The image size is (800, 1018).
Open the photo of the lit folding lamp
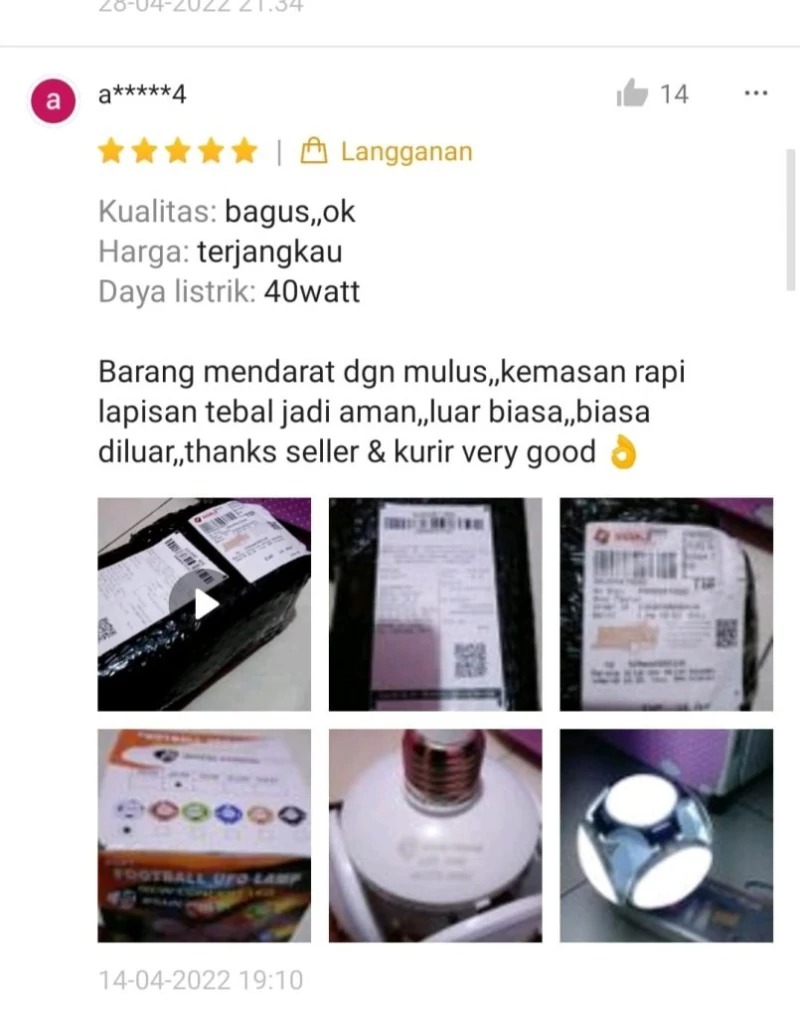pos(666,835)
